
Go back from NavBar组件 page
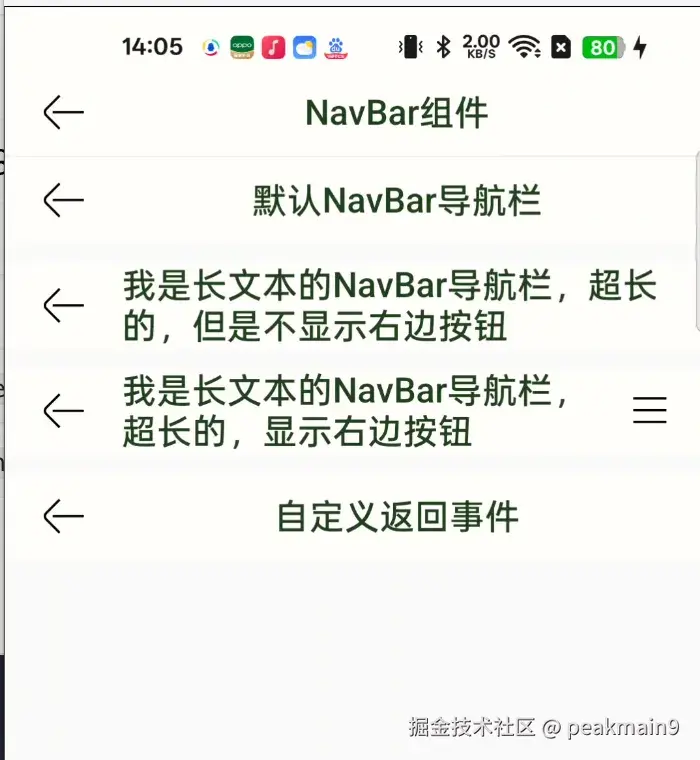click(x=63, y=113)
